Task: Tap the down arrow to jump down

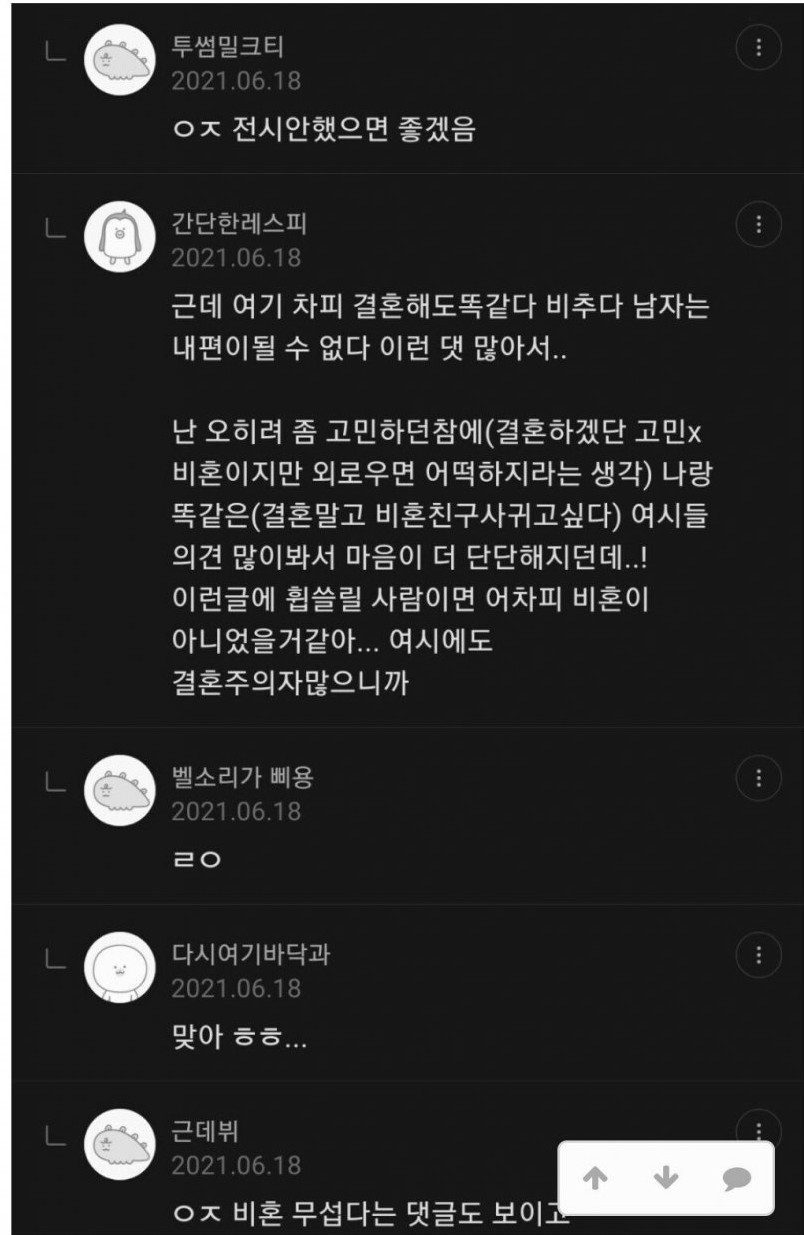Action: click(x=666, y=1179)
